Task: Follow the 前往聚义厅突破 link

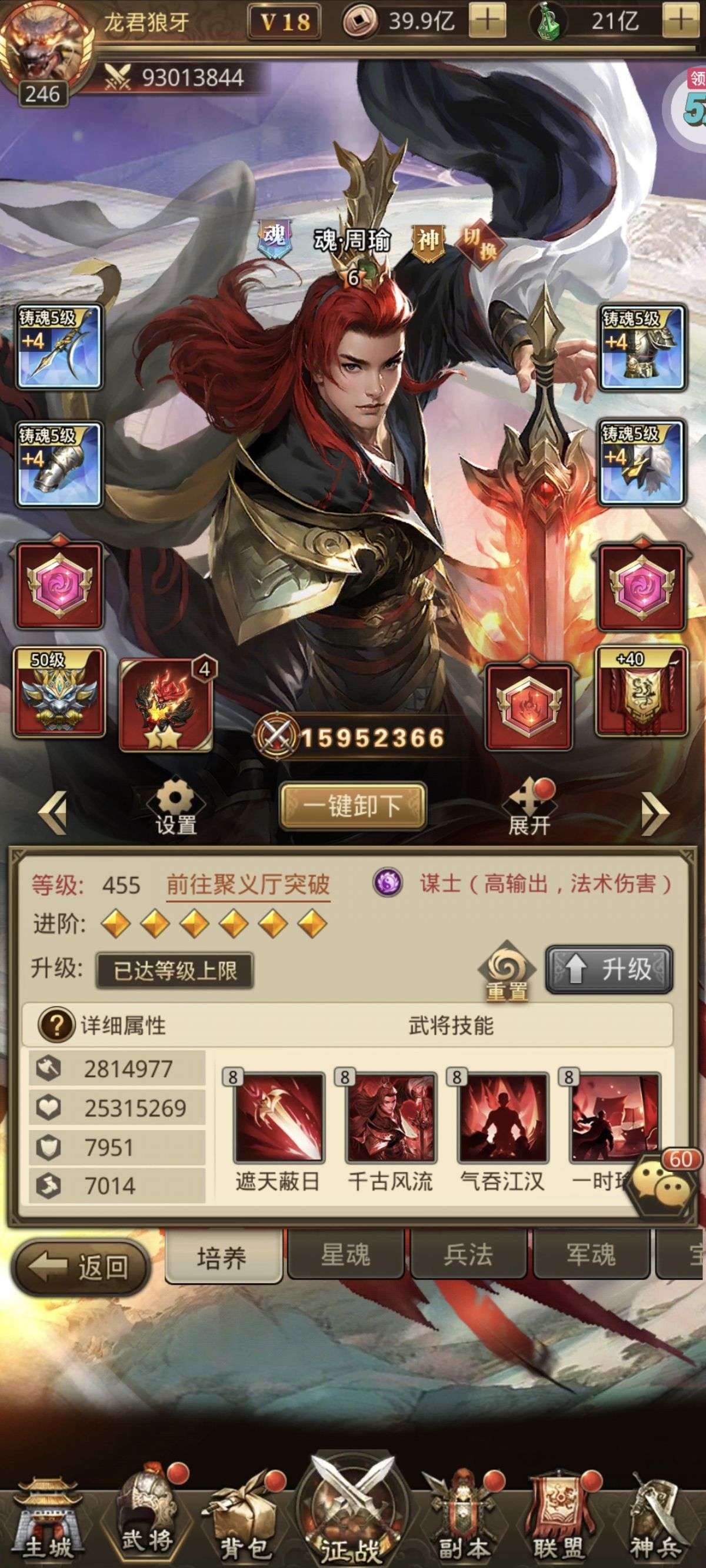Action: (x=248, y=885)
